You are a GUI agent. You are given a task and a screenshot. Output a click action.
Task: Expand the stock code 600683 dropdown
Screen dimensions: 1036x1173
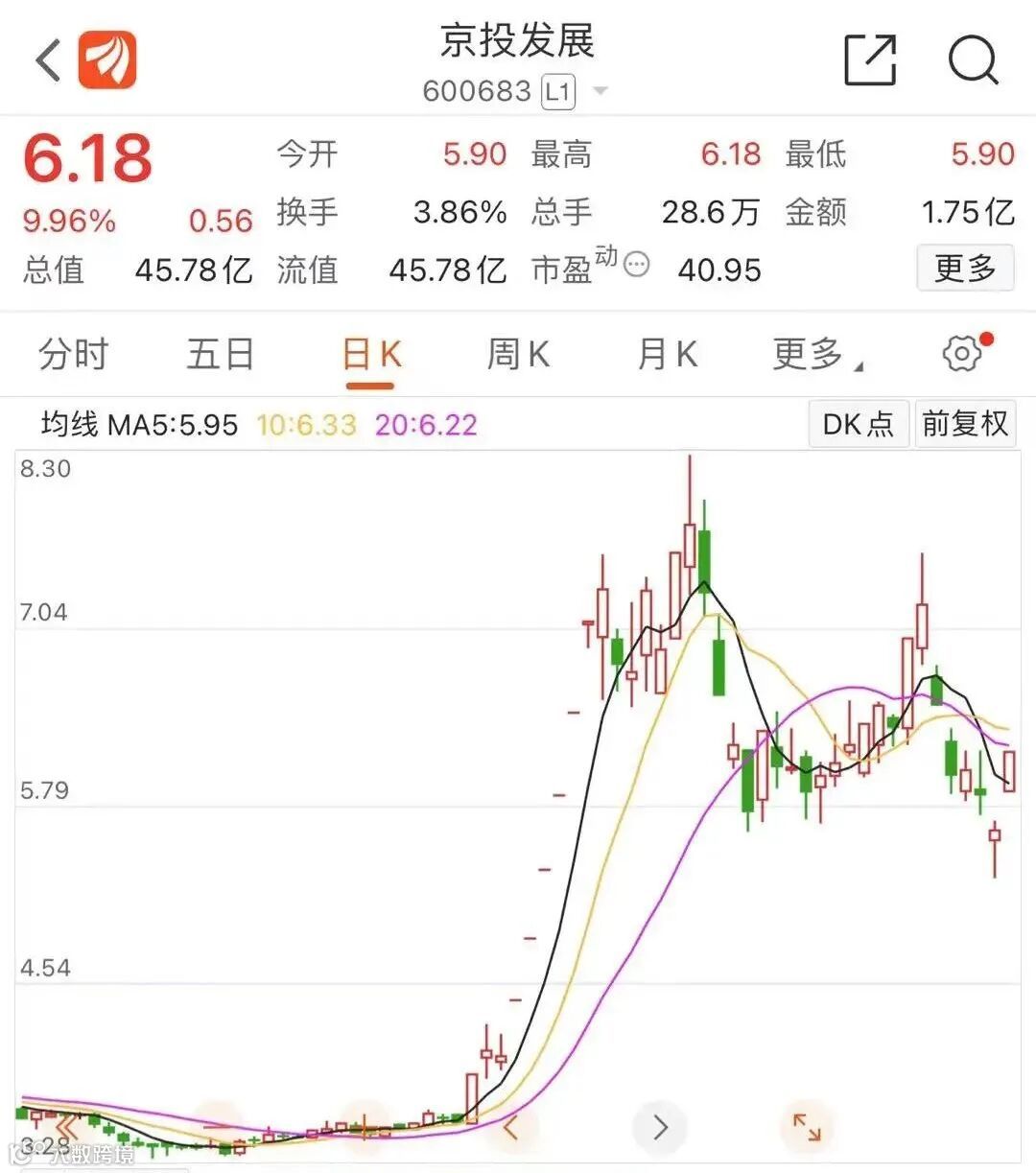point(600,92)
